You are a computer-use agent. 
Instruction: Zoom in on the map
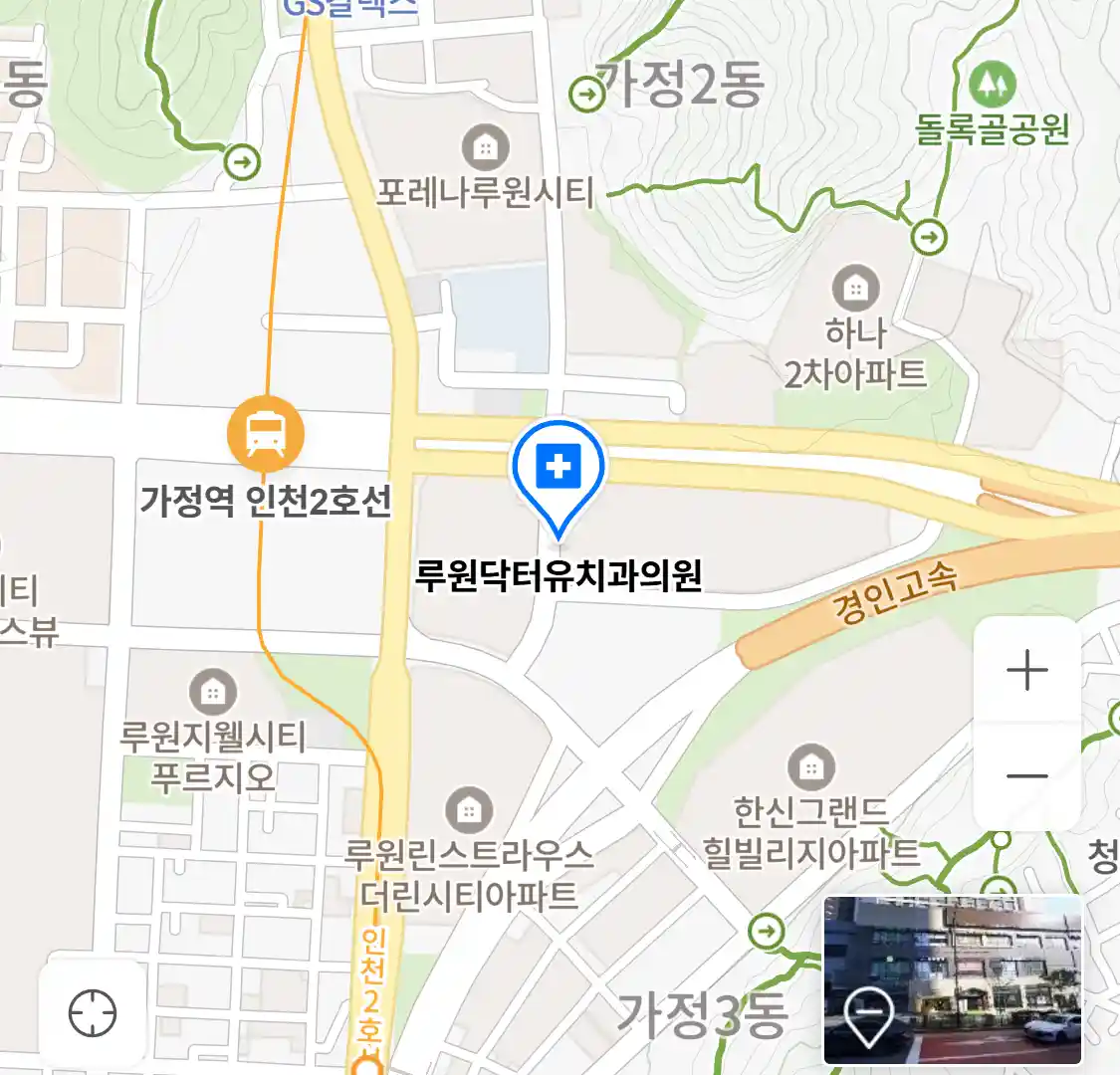click(x=1026, y=671)
